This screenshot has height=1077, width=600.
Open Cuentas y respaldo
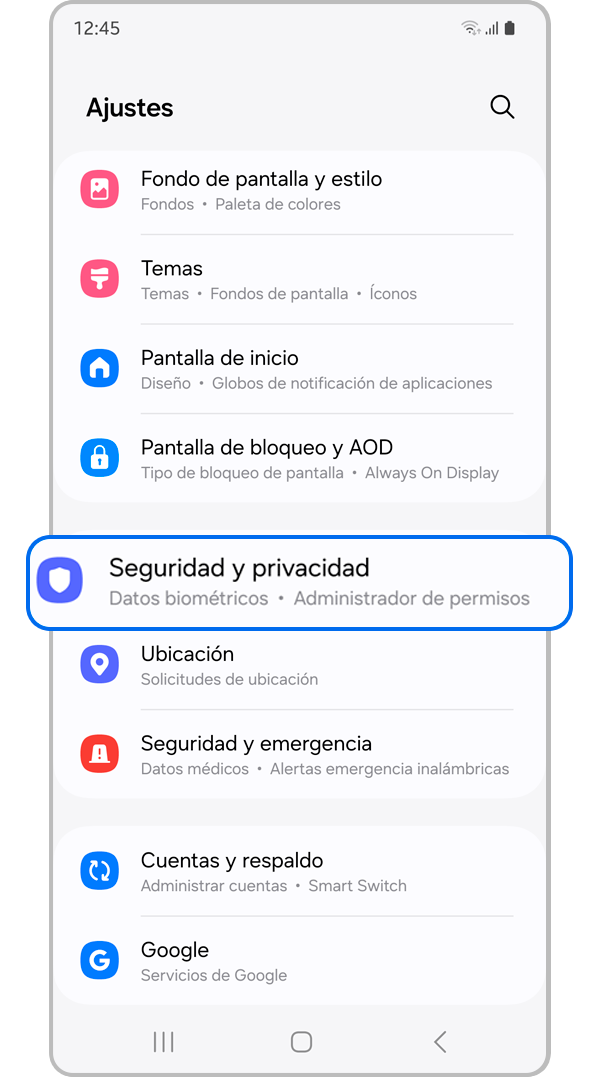(300, 871)
